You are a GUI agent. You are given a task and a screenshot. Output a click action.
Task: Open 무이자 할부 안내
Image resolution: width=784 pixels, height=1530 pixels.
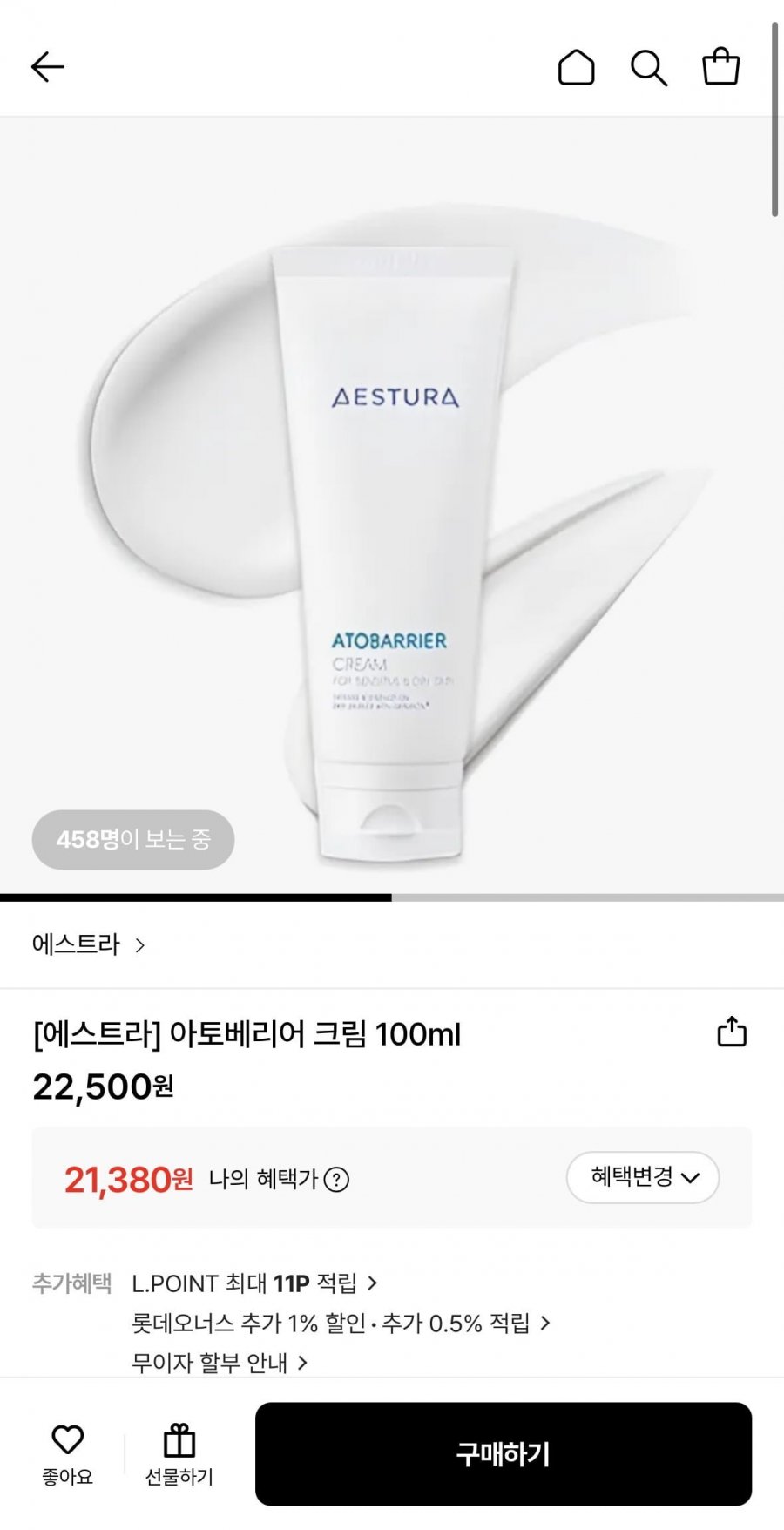pos(220,1363)
